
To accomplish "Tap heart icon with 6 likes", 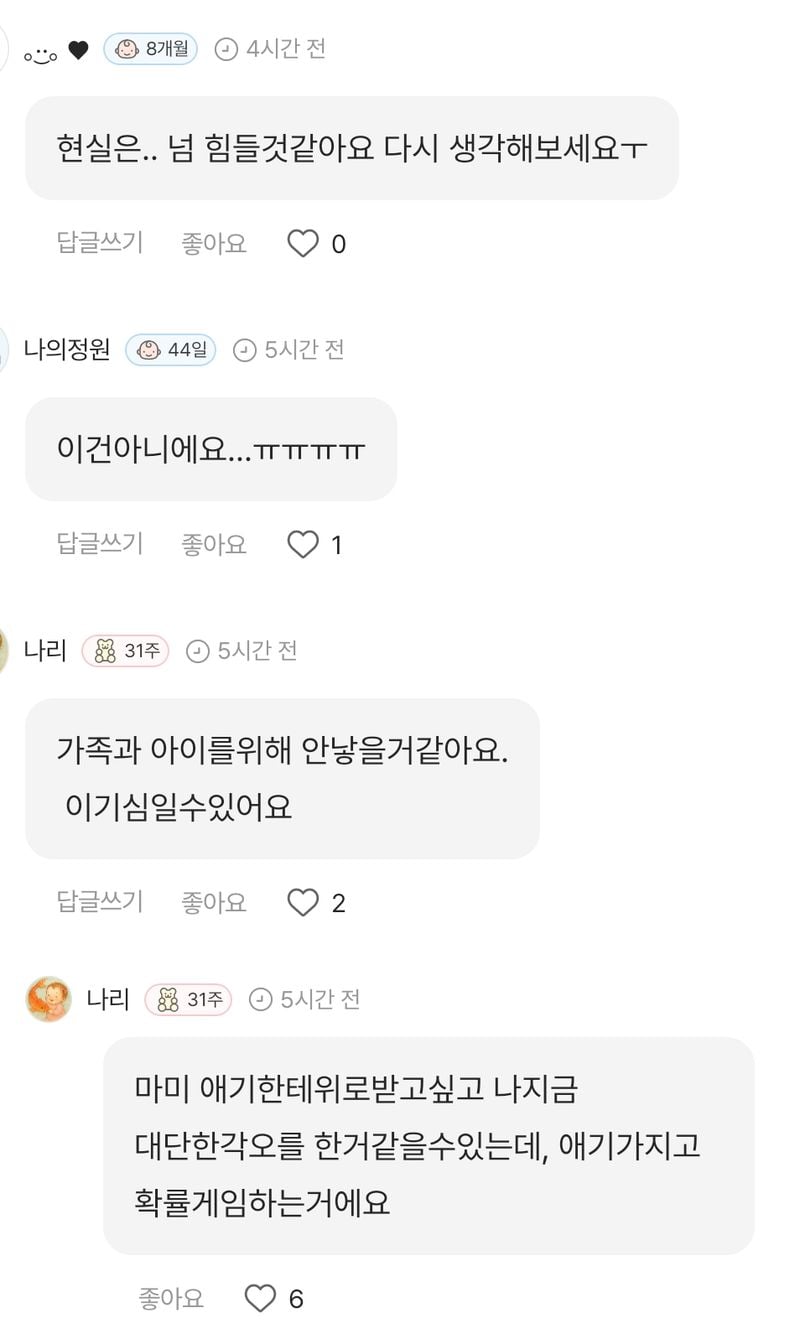I will click(x=260, y=1298).
